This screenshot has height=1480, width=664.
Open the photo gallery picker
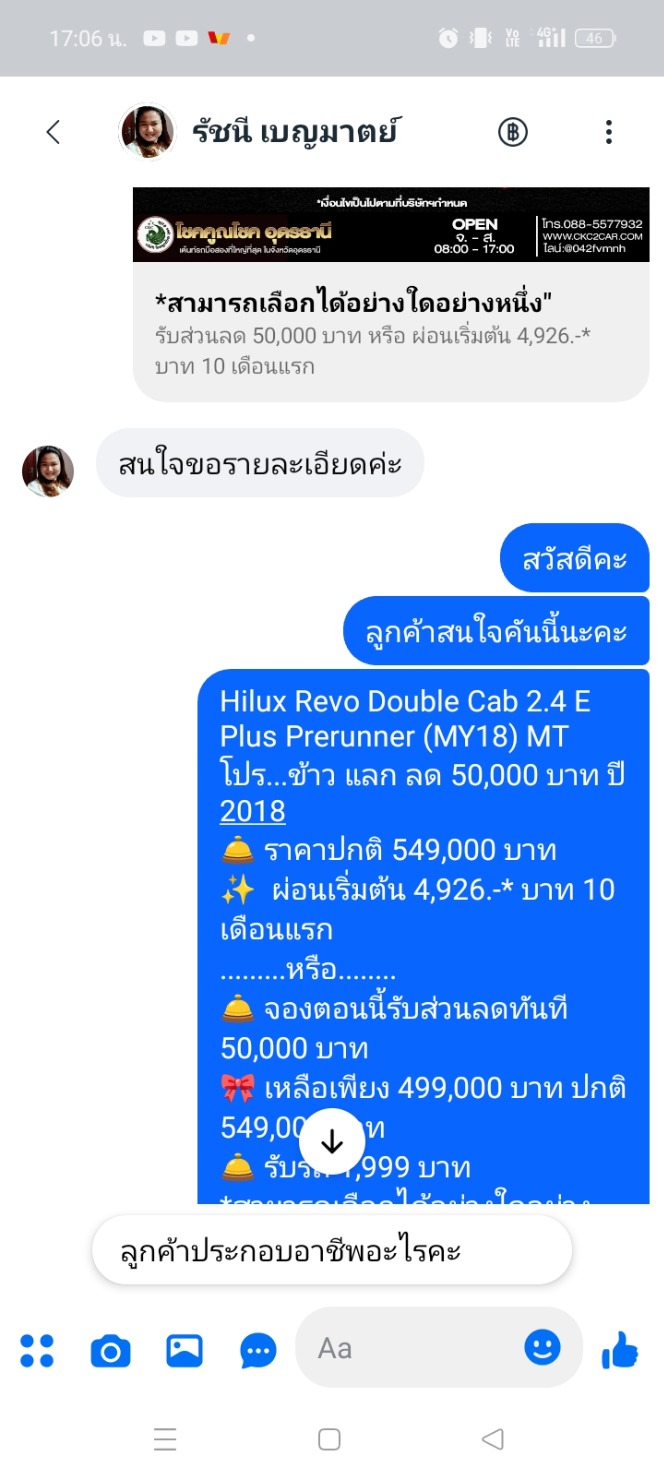click(184, 1350)
